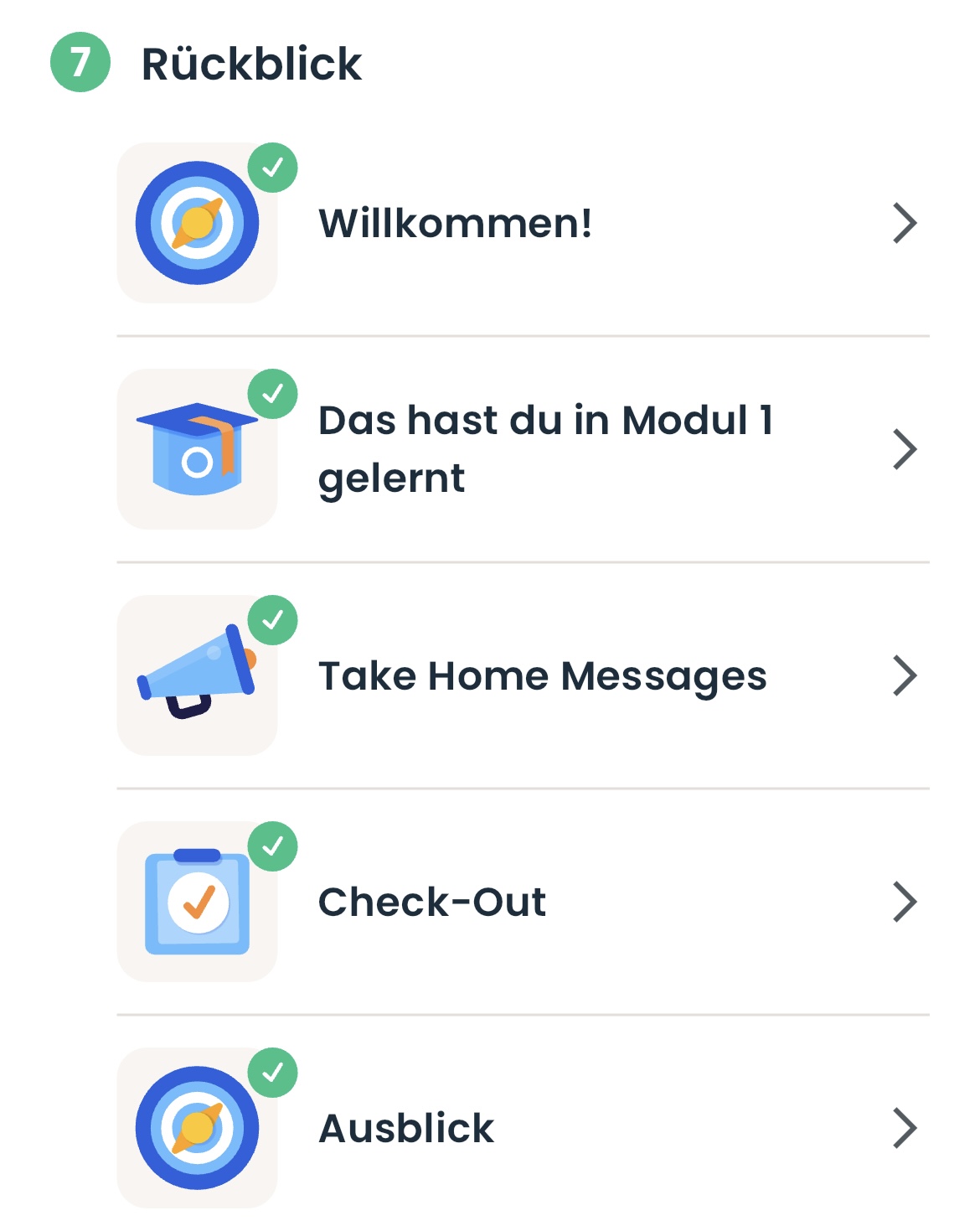Open Das hast du in Modul 1 gelernt
Viewport: 980px width, 1226px height.
[544, 449]
